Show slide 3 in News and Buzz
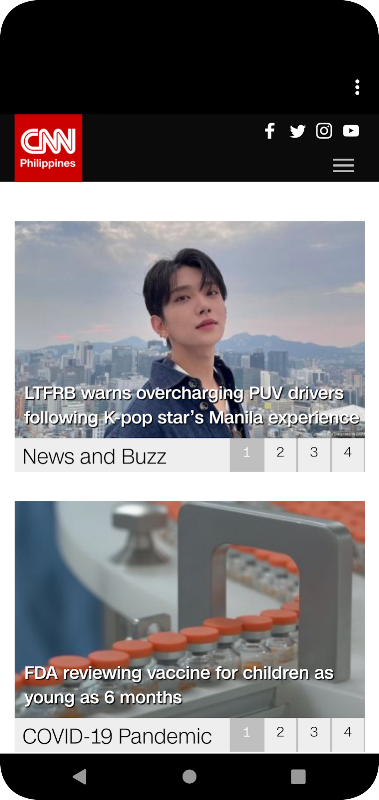The width and height of the screenshot is (379, 800). [x=314, y=454]
